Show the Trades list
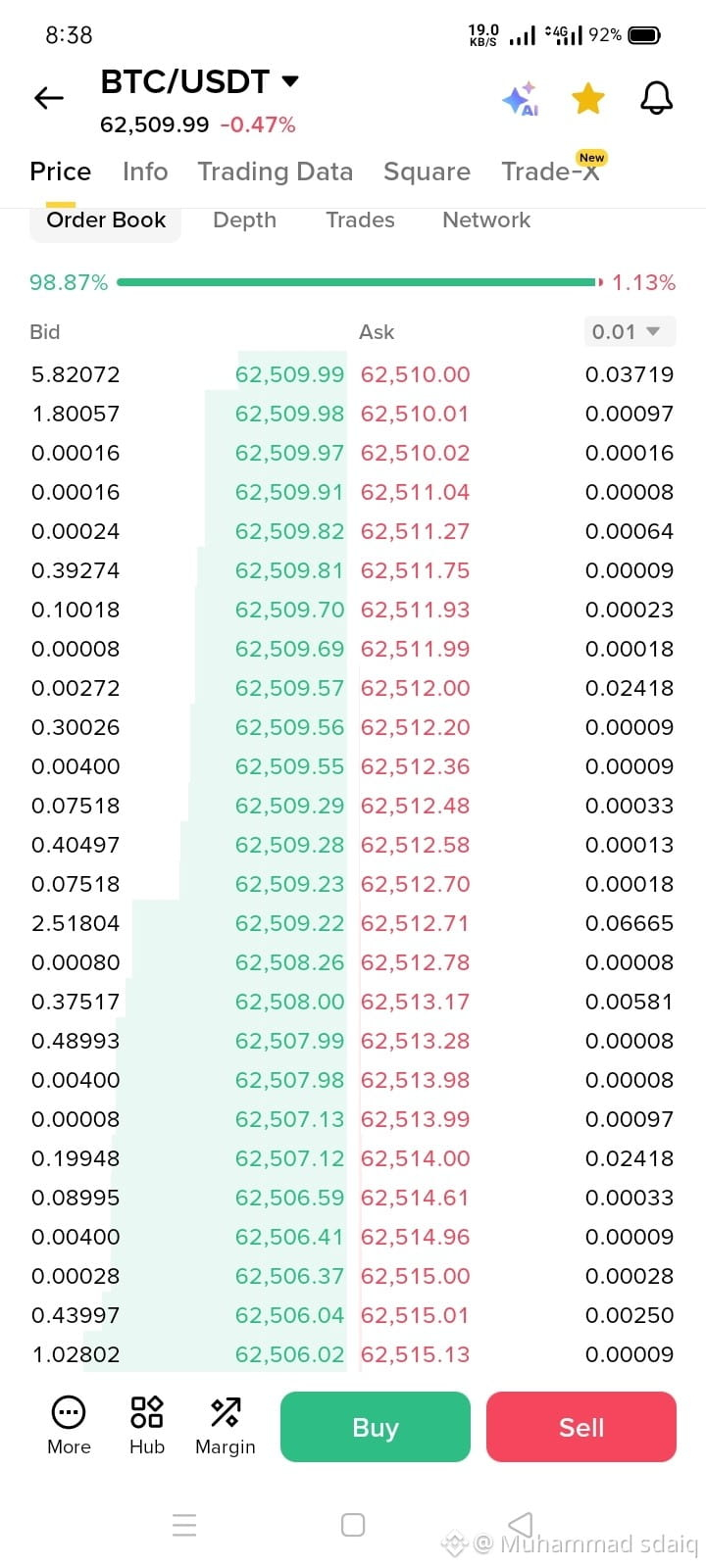This screenshot has height=1568, width=706. tap(360, 220)
